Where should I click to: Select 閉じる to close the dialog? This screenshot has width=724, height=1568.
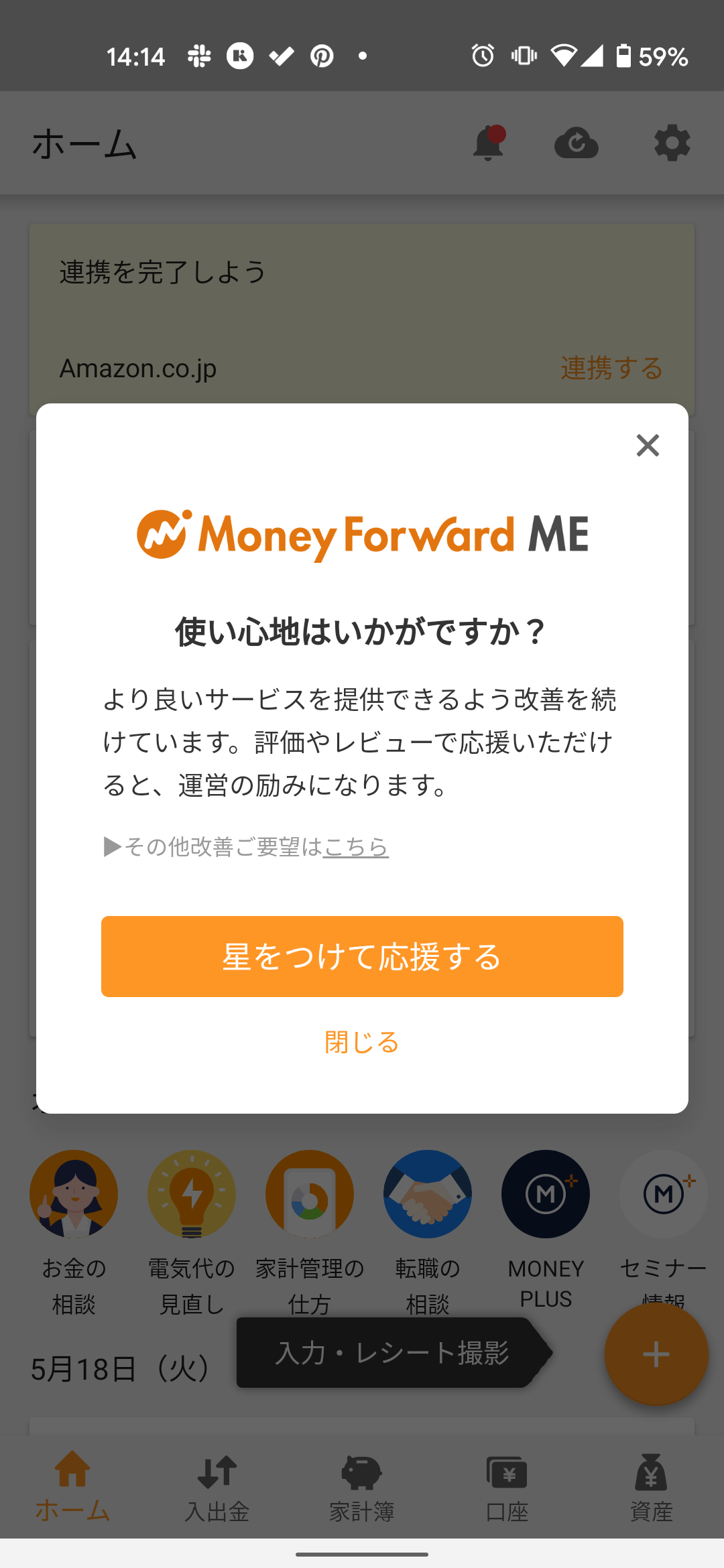coord(362,1042)
